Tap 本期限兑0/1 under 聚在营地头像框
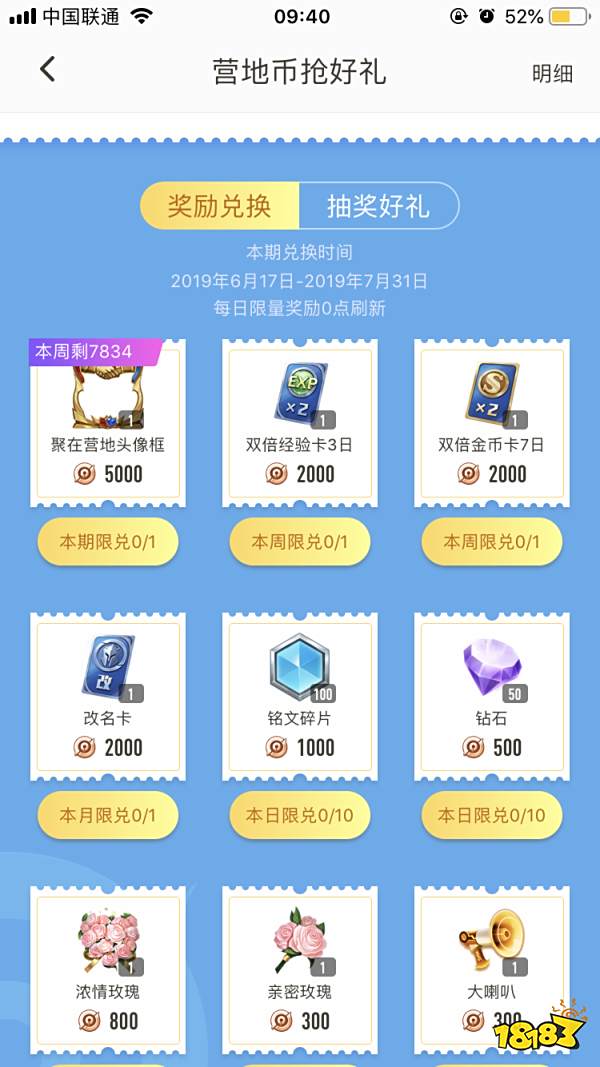600x1067 pixels. pyautogui.click(x=108, y=542)
